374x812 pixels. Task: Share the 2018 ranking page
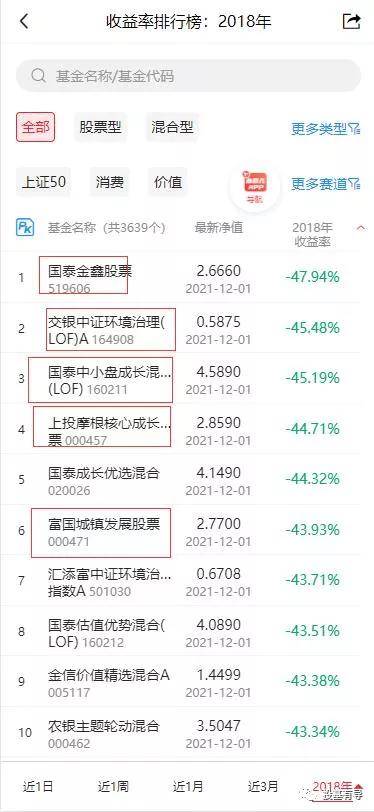tap(351, 21)
